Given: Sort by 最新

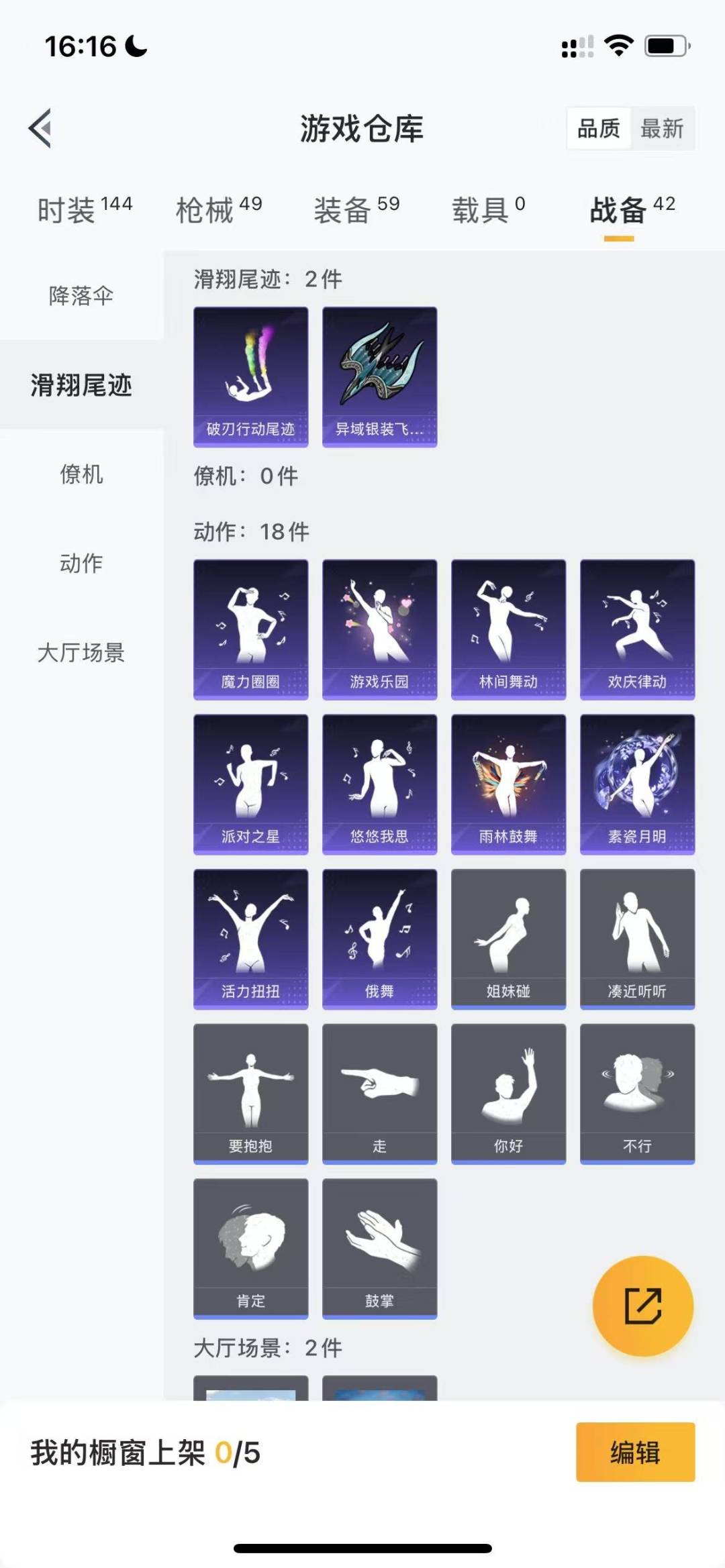Looking at the screenshot, I should point(662,128).
